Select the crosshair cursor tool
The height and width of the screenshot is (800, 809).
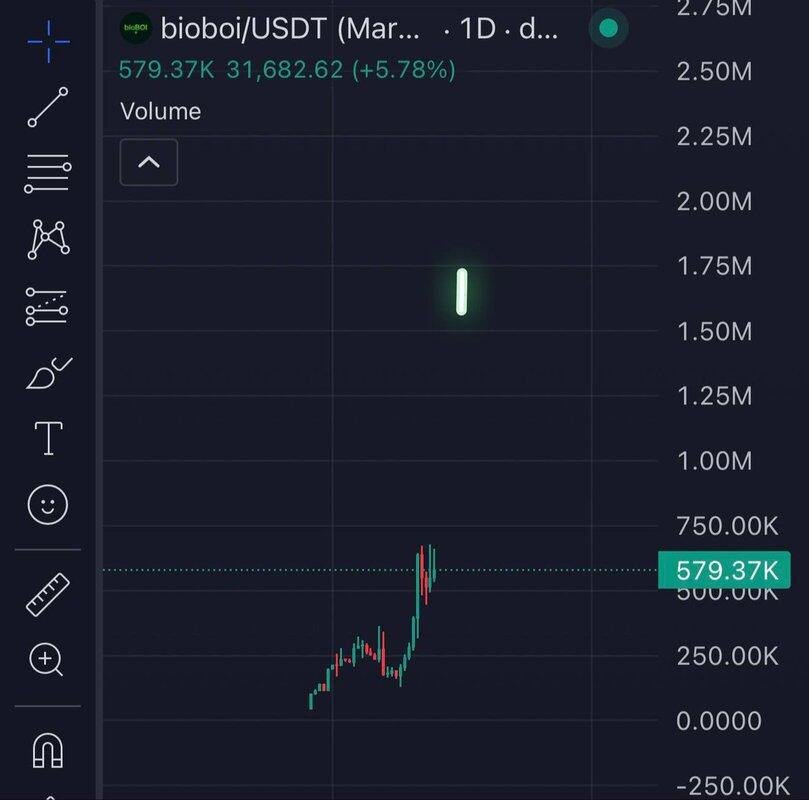click(x=48, y=42)
